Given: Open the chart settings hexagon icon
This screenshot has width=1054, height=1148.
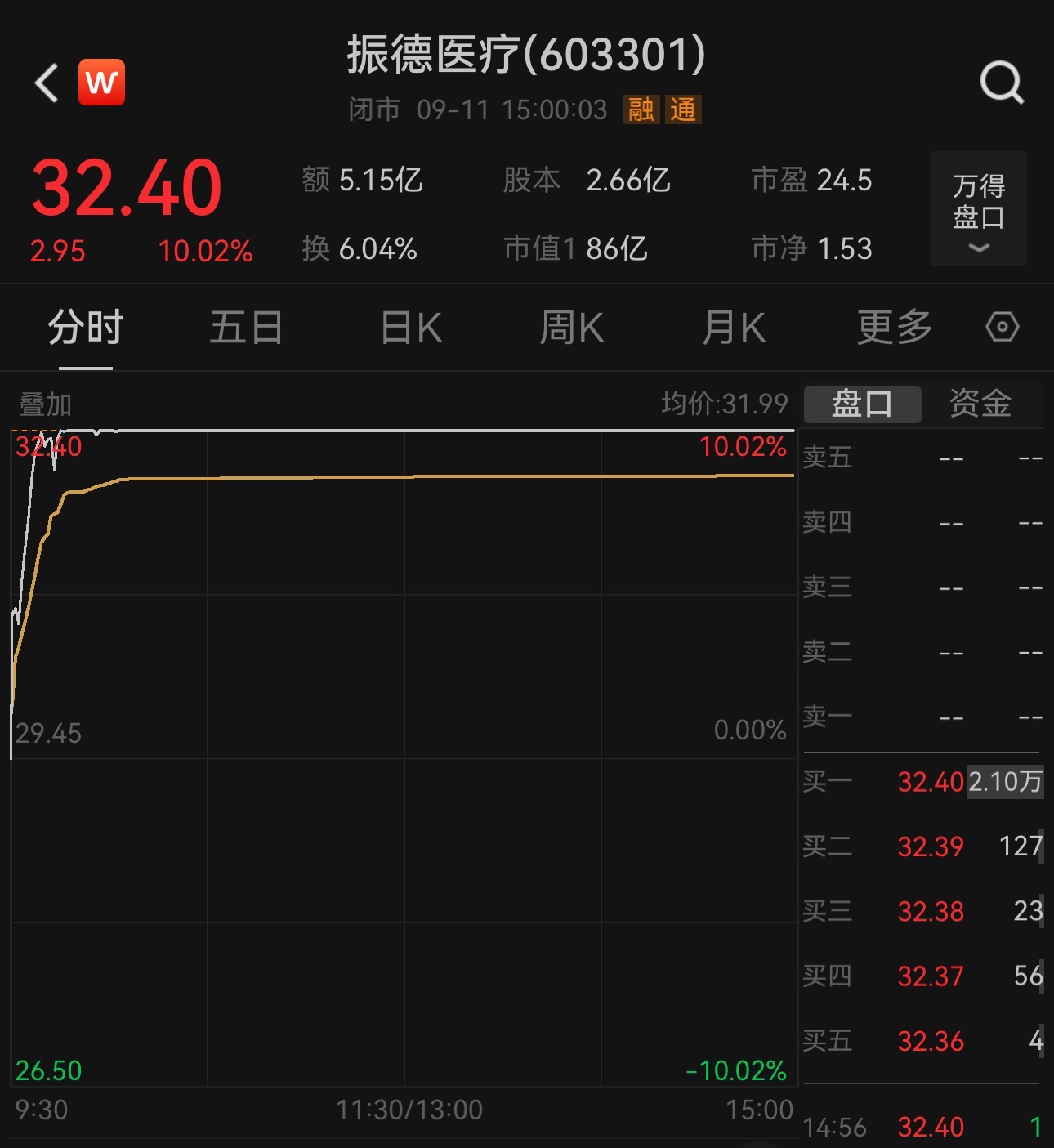Looking at the screenshot, I should [1002, 327].
